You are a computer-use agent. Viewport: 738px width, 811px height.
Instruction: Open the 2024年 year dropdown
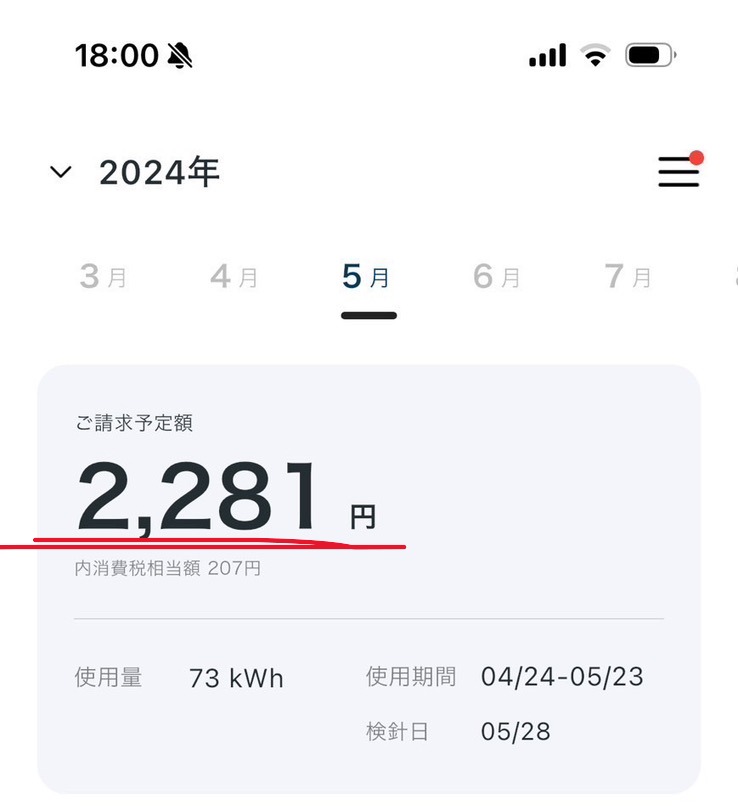pos(136,173)
